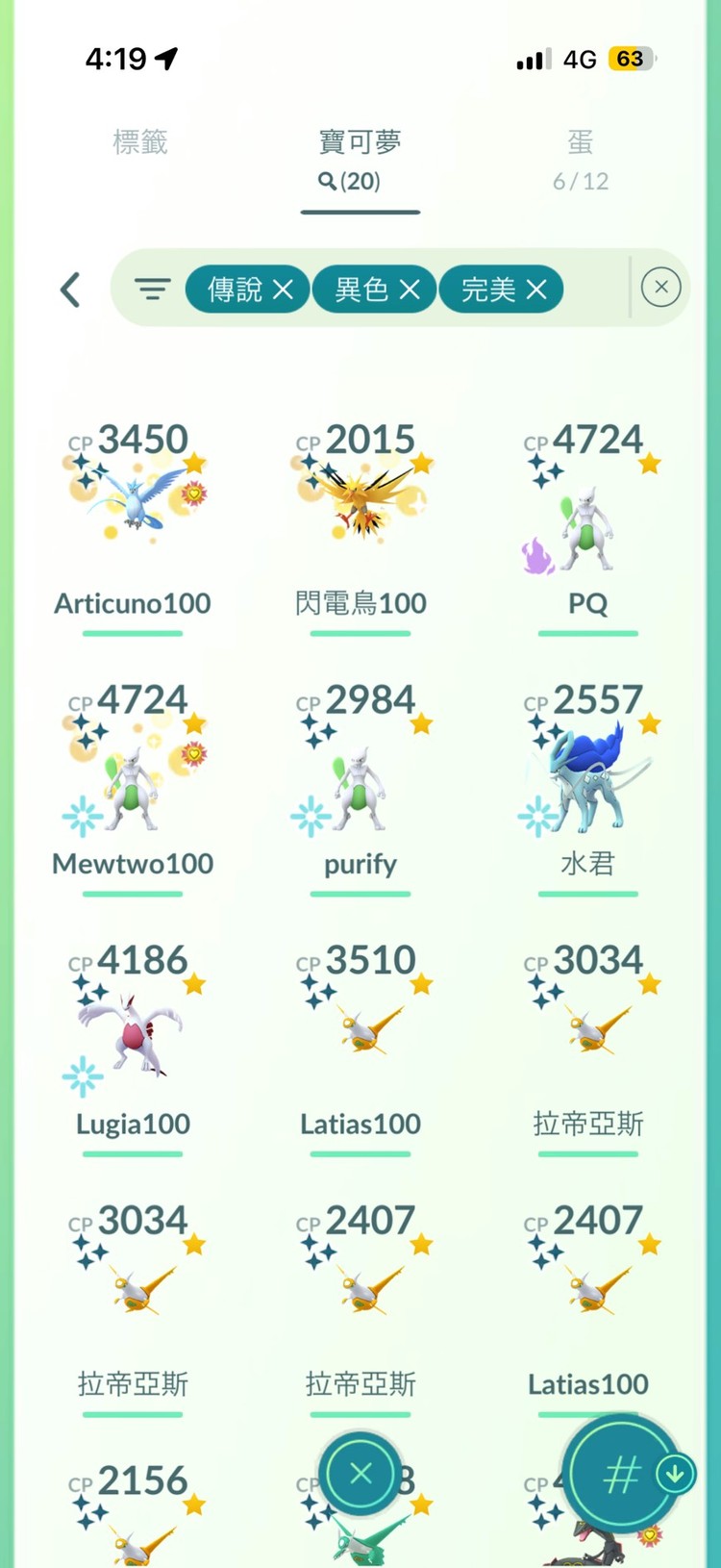This screenshot has width=721, height=1568.
Task: Clear the entire search field
Action: (x=660, y=288)
